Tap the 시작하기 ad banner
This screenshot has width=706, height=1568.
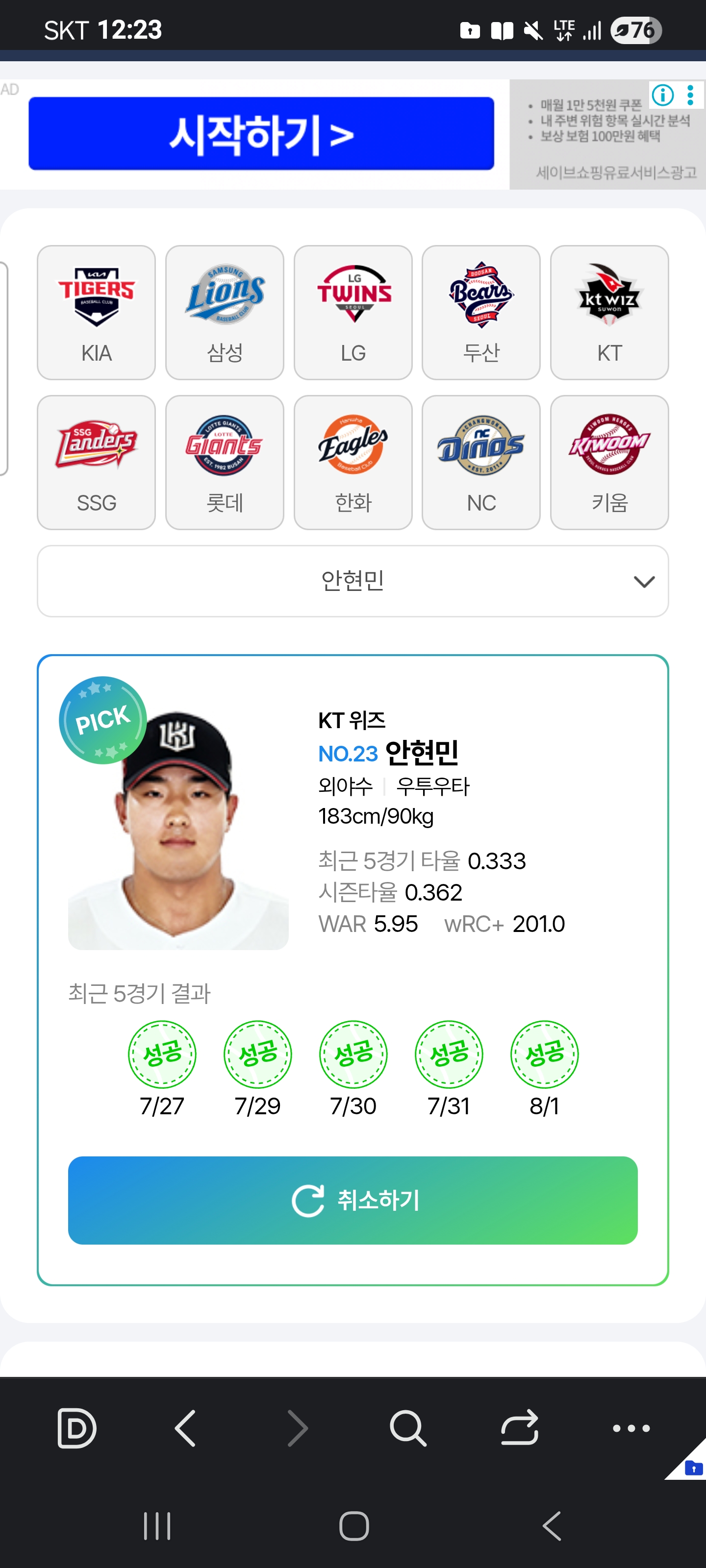pyautogui.click(x=261, y=133)
